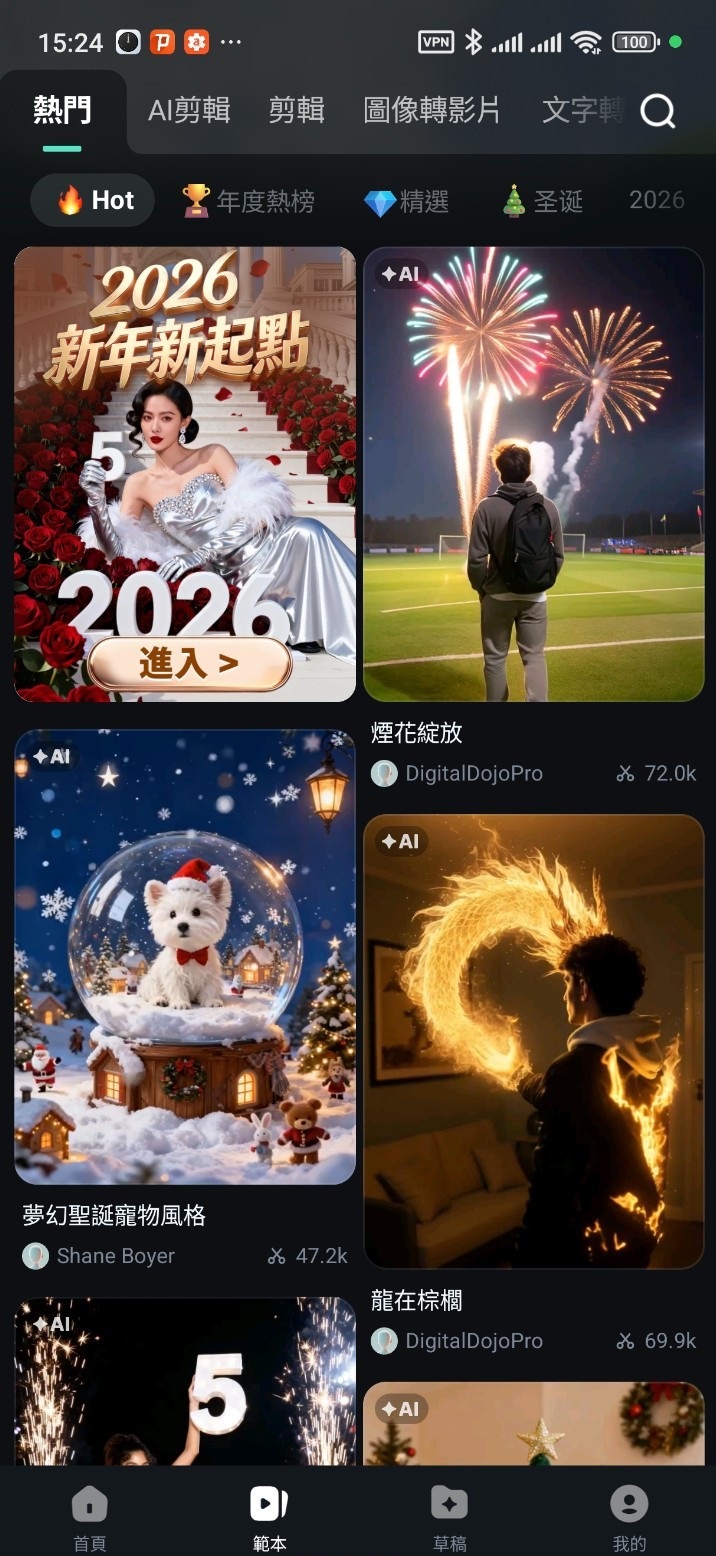Select the 2026 category chip
The width and height of the screenshot is (716, 1556).
656,200
